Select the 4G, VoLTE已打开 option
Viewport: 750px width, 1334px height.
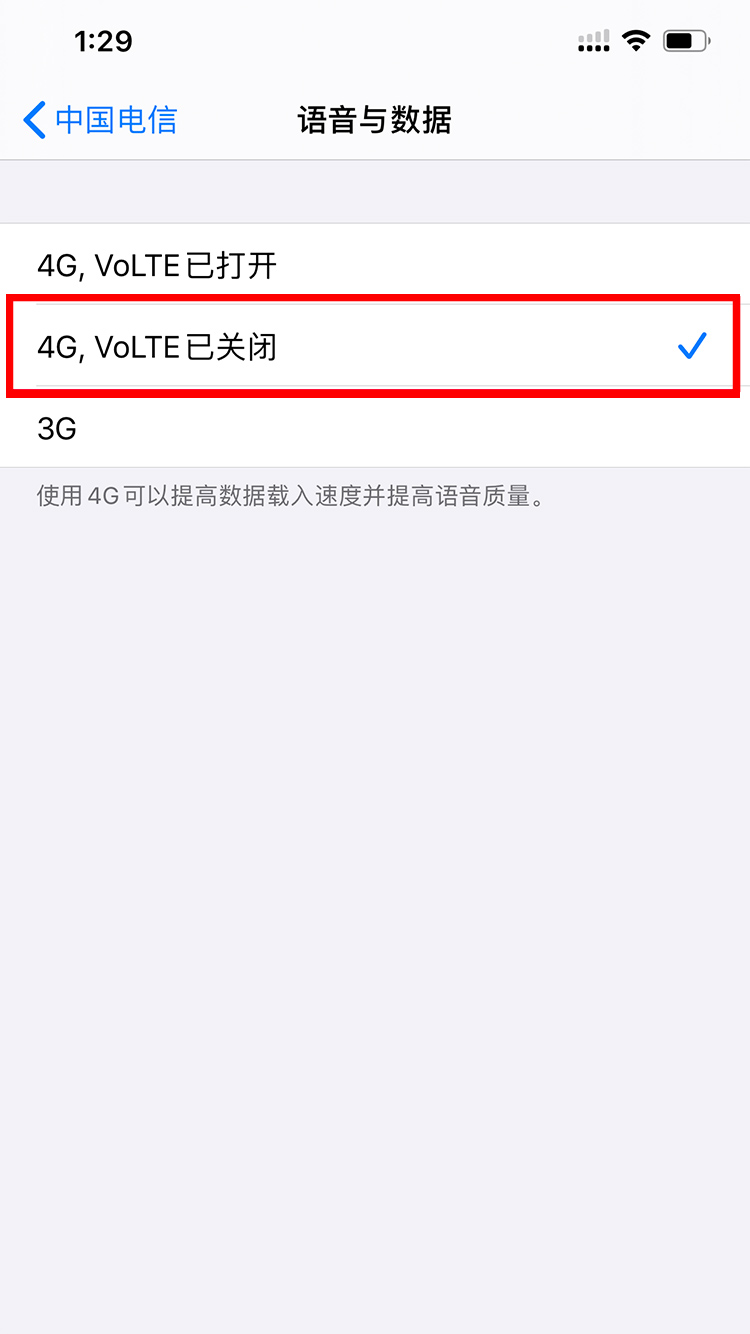(x=375, y=265)
